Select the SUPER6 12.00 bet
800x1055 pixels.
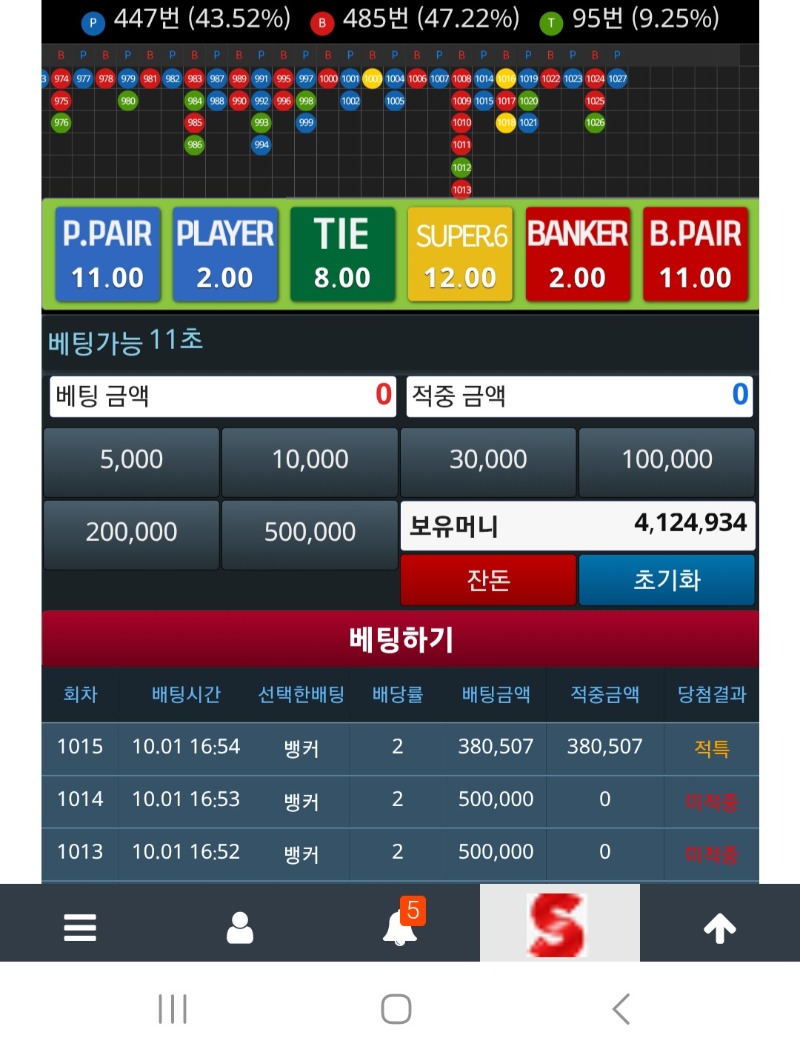tap(460, 255)
